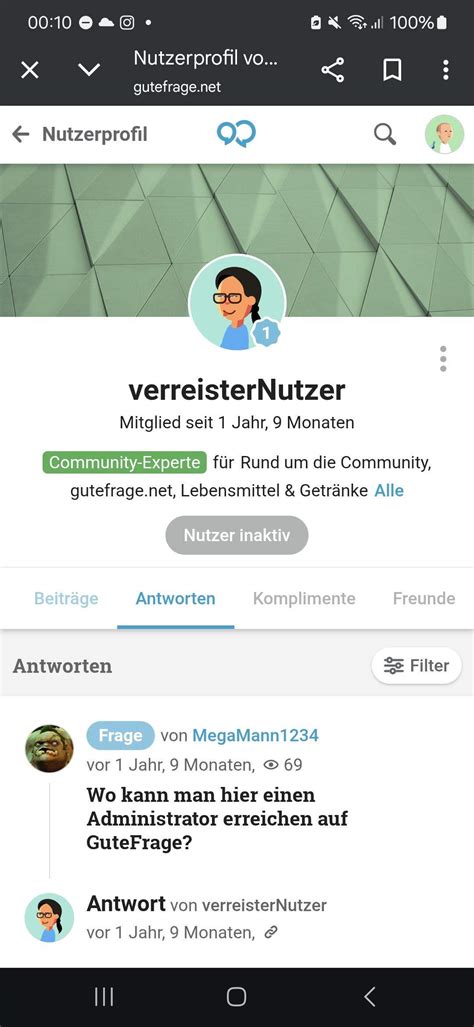Open the browser overflow menu
The height and width of the screenshot is (1027, 474).
click(x=446, y=69)
